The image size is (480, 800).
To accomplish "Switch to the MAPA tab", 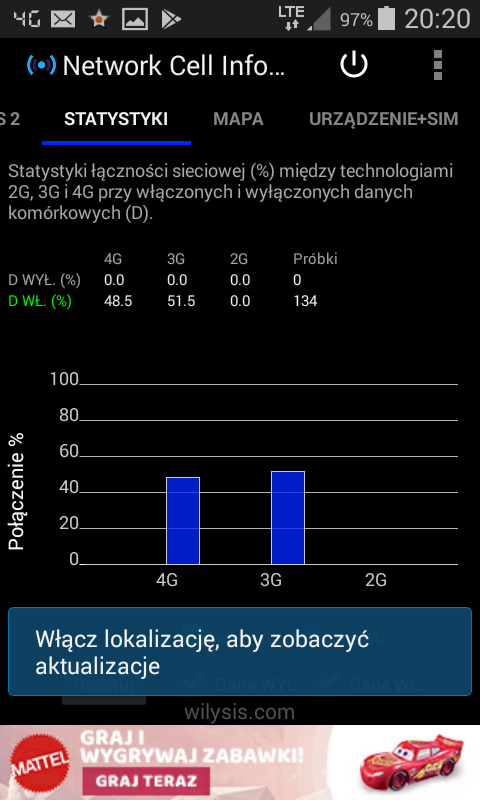I will tap(238, 119).
